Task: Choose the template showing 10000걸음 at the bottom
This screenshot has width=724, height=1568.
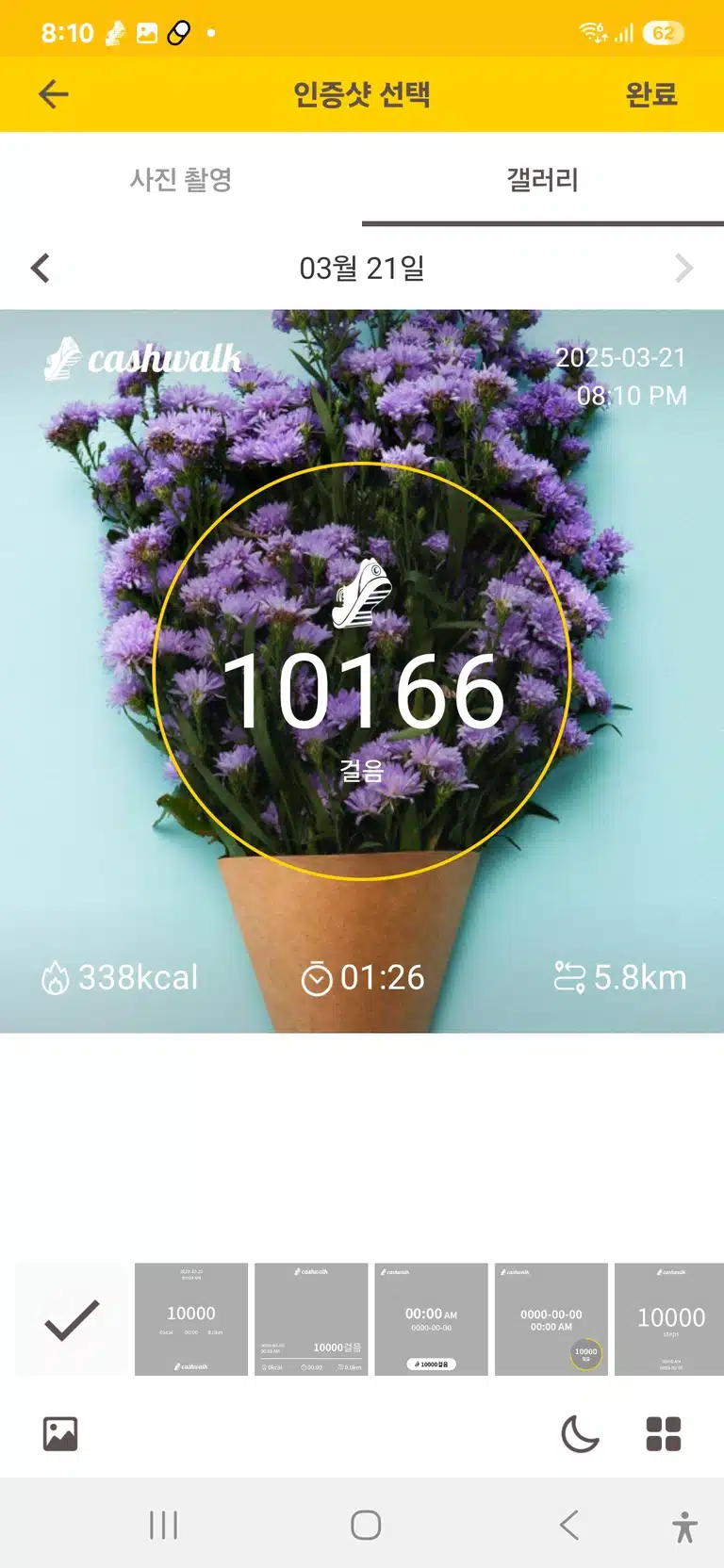Action: (x=311, y=1319)
